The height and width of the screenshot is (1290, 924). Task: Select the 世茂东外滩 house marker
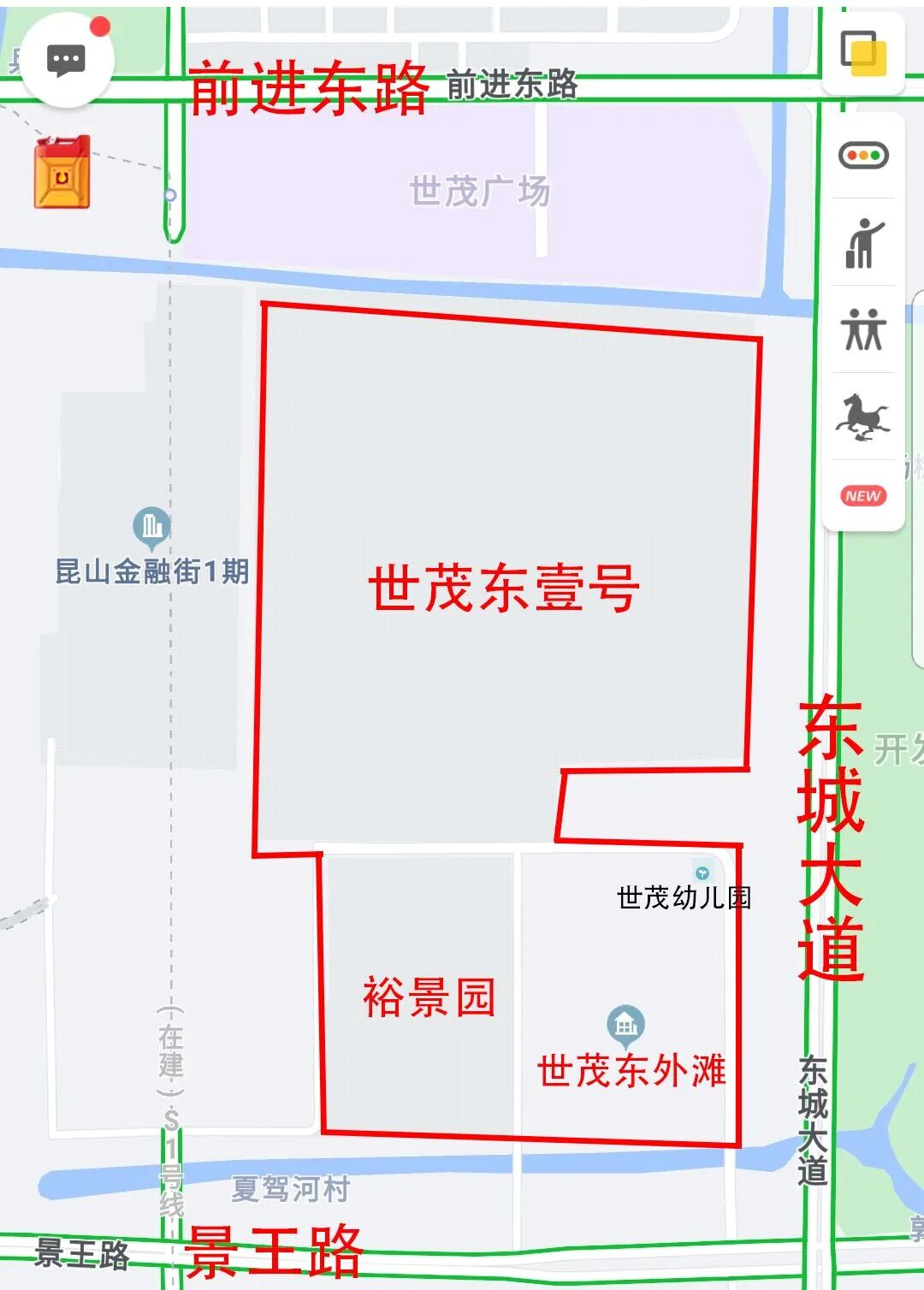pyautogui.click(x=625, y=1023)
